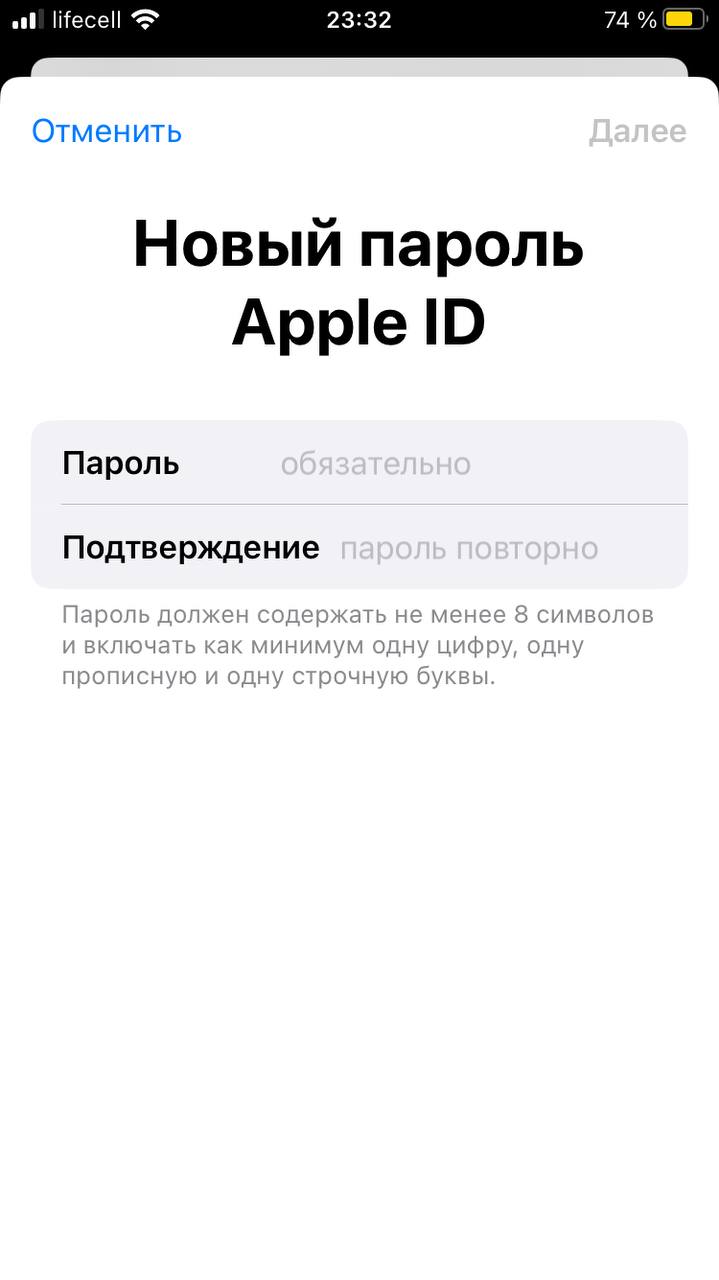This screenshot has height=1280, width=719.
Task: Tap Далее to continue
Action: click(637, 131)
